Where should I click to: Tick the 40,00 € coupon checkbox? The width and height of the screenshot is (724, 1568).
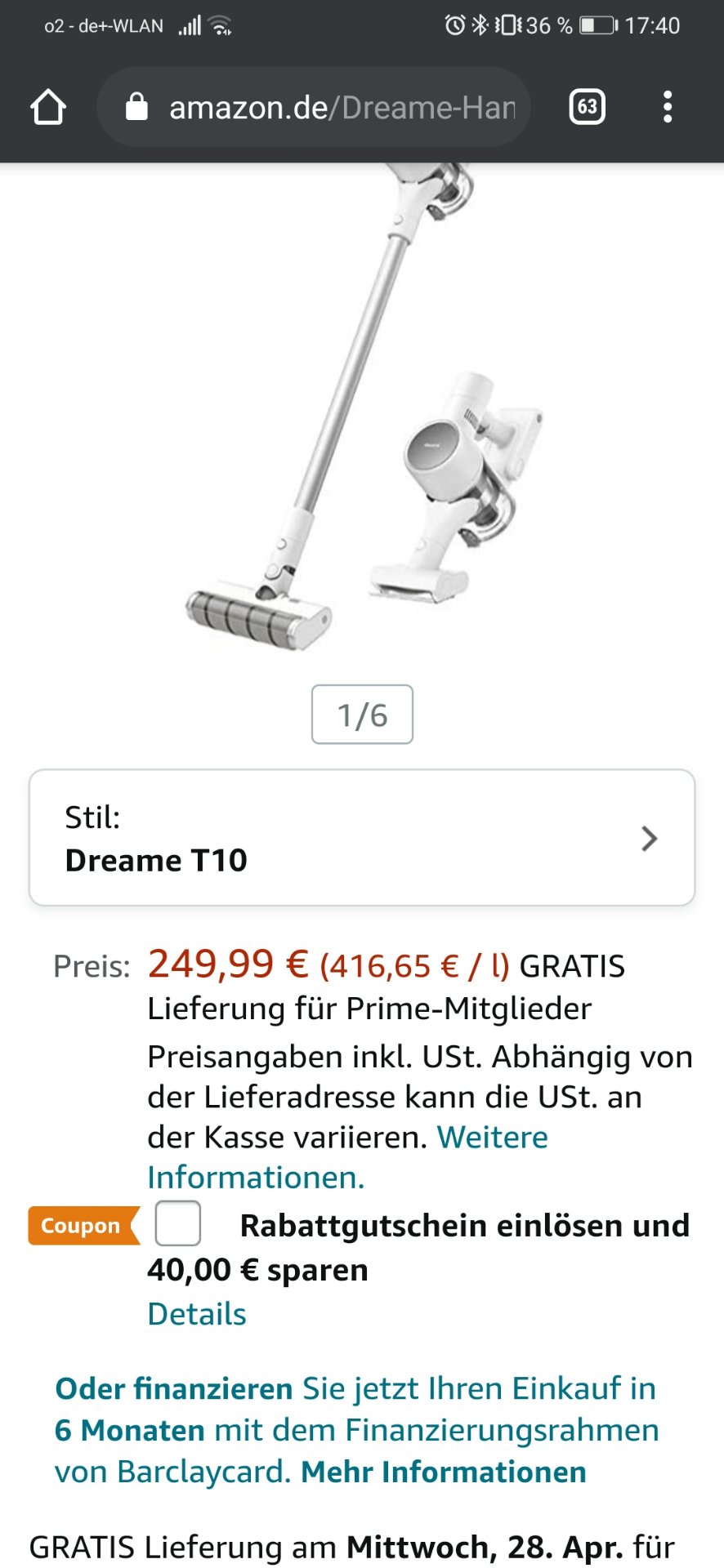click(x=178, y=1223)
